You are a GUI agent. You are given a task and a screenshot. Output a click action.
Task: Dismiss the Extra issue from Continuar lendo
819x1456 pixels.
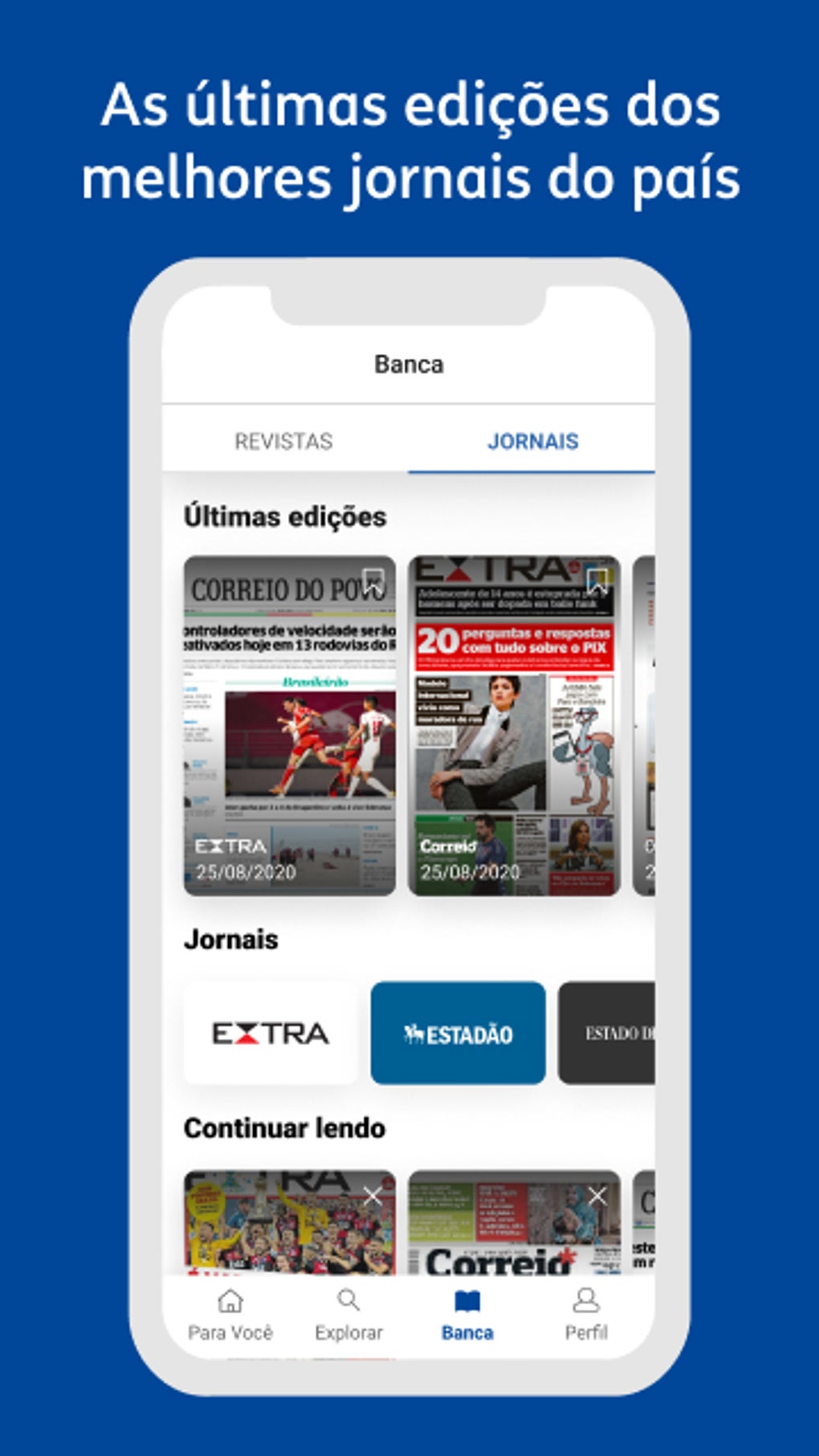374,1196
